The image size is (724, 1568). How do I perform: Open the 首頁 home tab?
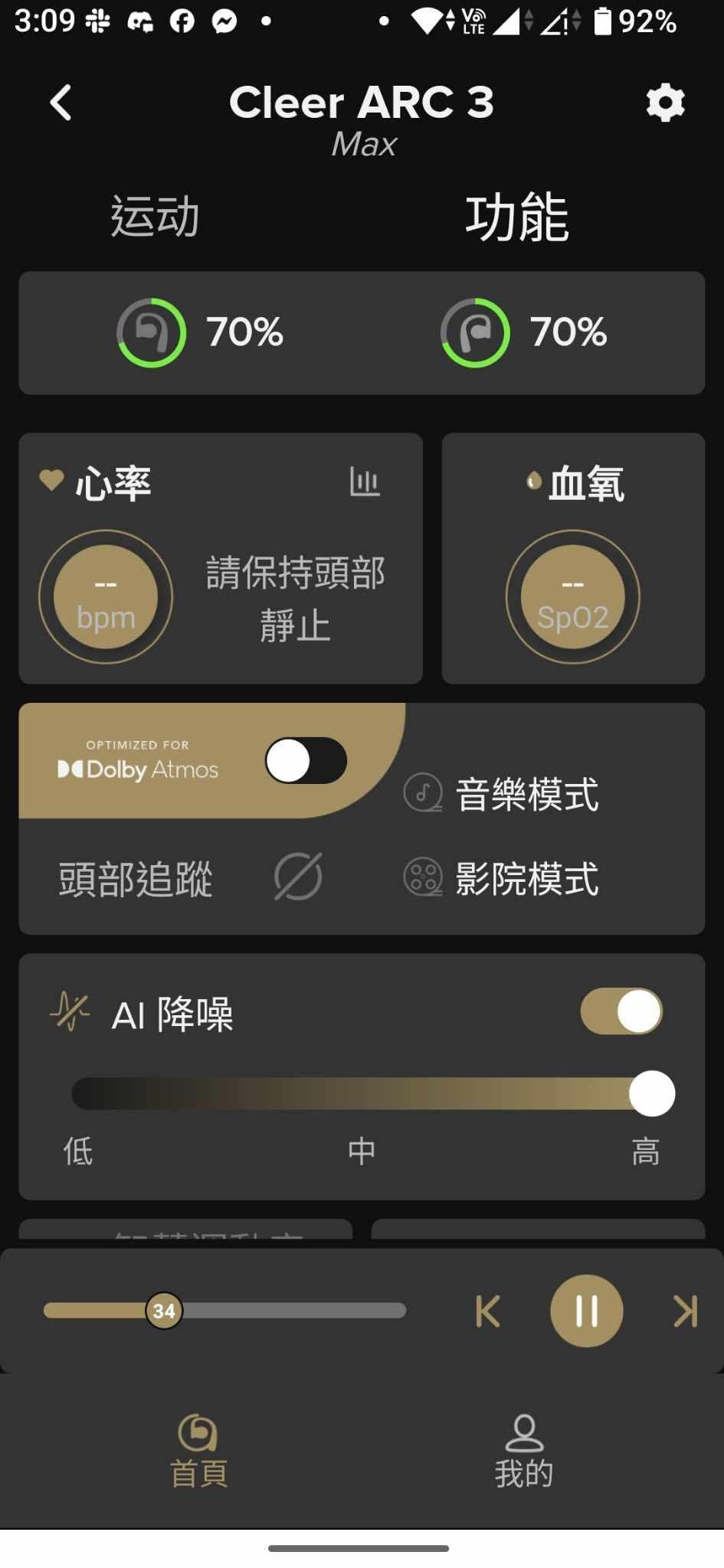(198, 1451)
